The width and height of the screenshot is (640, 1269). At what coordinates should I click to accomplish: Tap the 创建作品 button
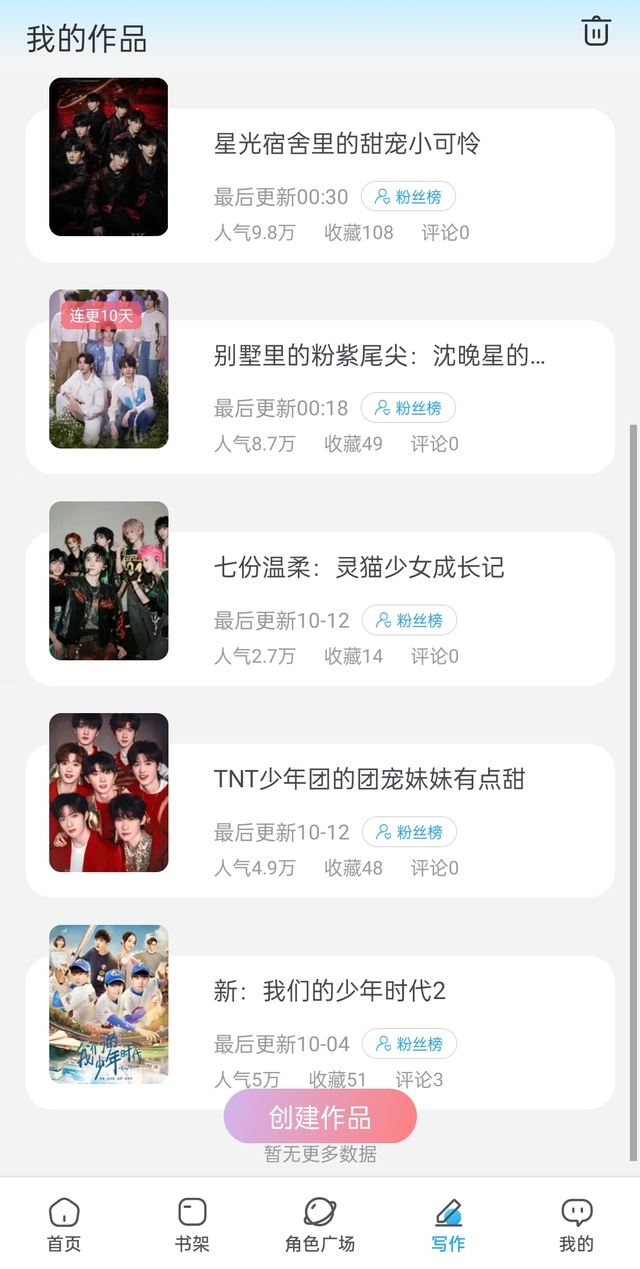tap(320, 1116)
